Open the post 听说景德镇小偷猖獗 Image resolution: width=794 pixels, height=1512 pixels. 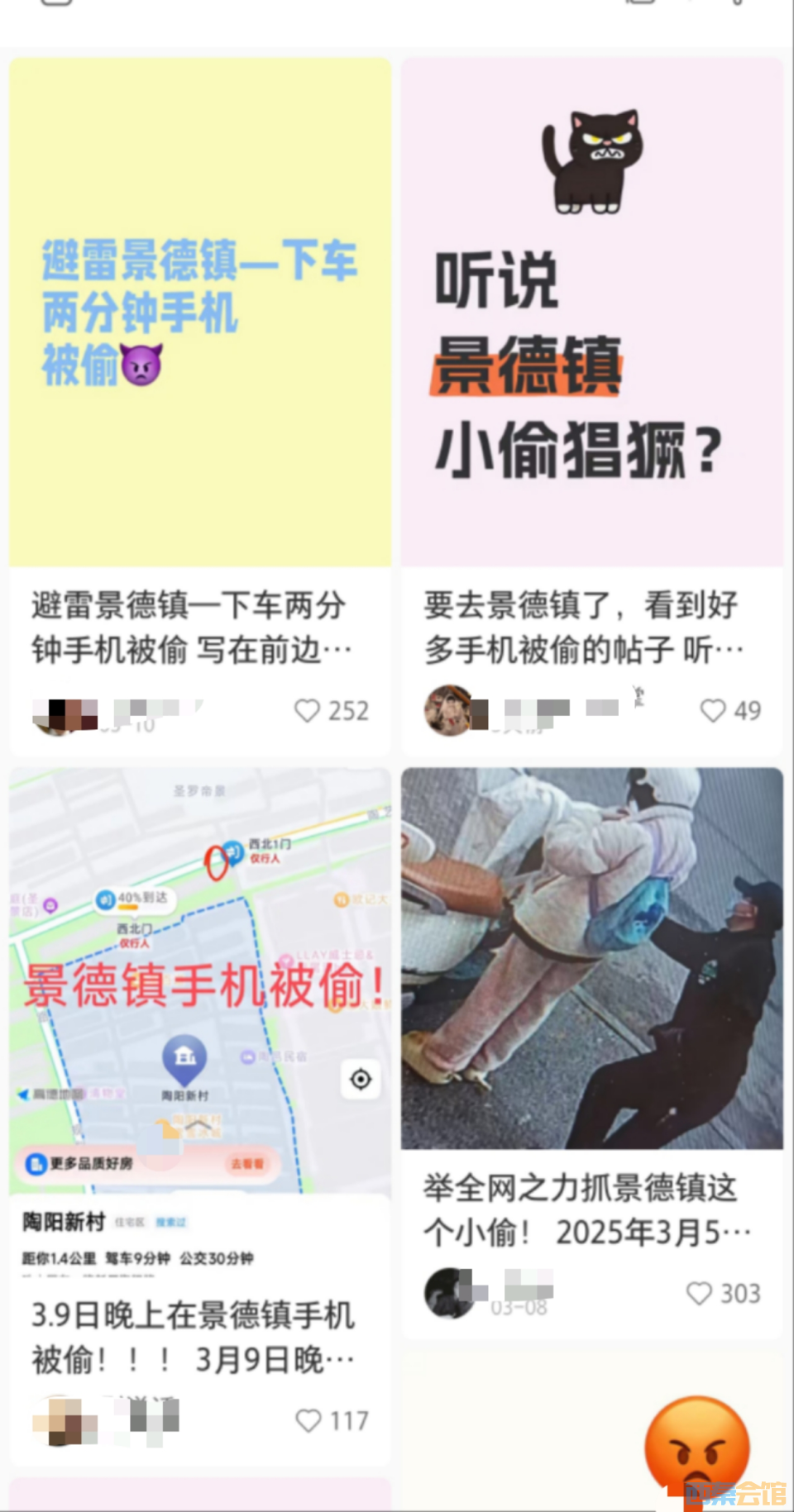pos(591,312)
